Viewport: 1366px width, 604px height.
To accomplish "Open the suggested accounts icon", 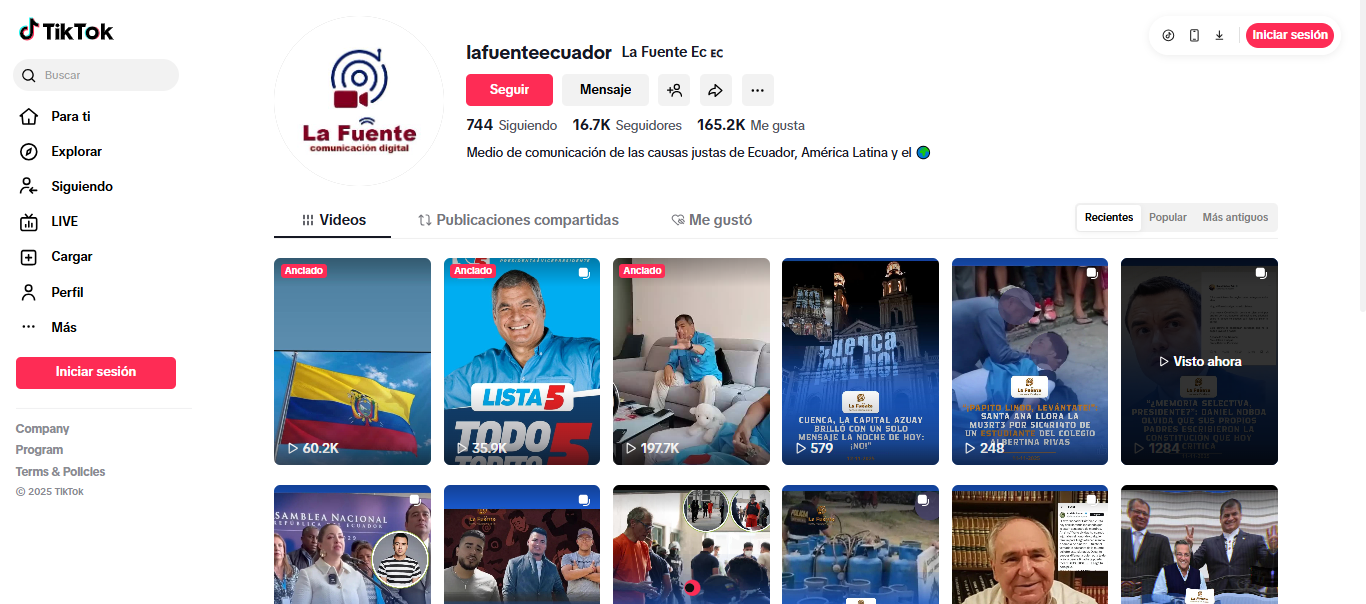I will tap(674, 90).
